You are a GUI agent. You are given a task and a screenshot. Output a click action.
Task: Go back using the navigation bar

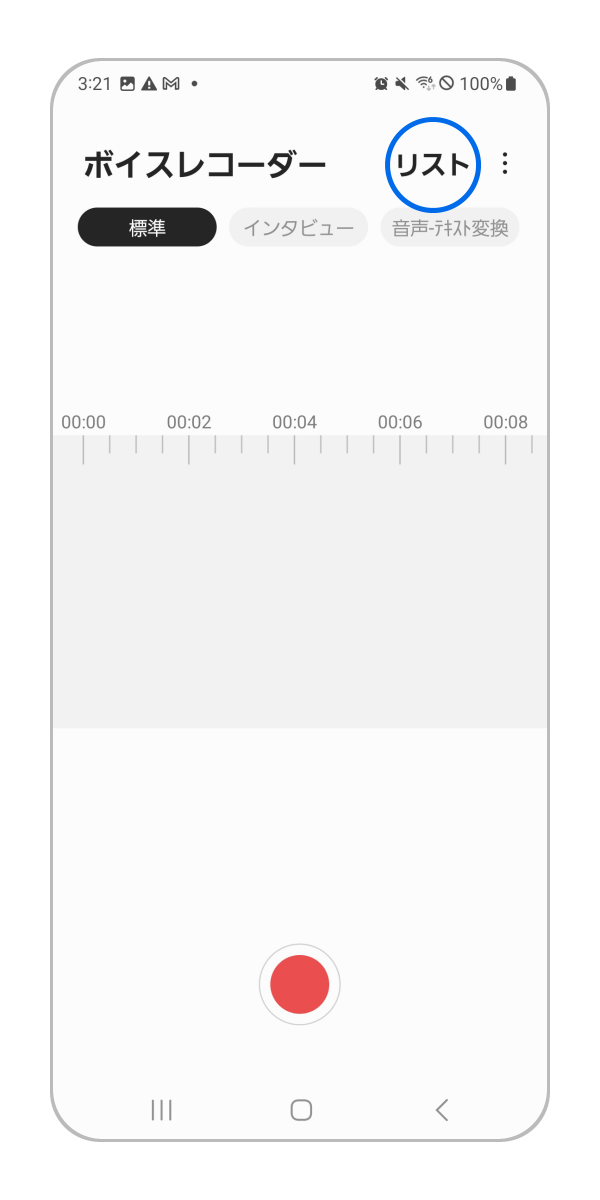[x=441, y=1109]
